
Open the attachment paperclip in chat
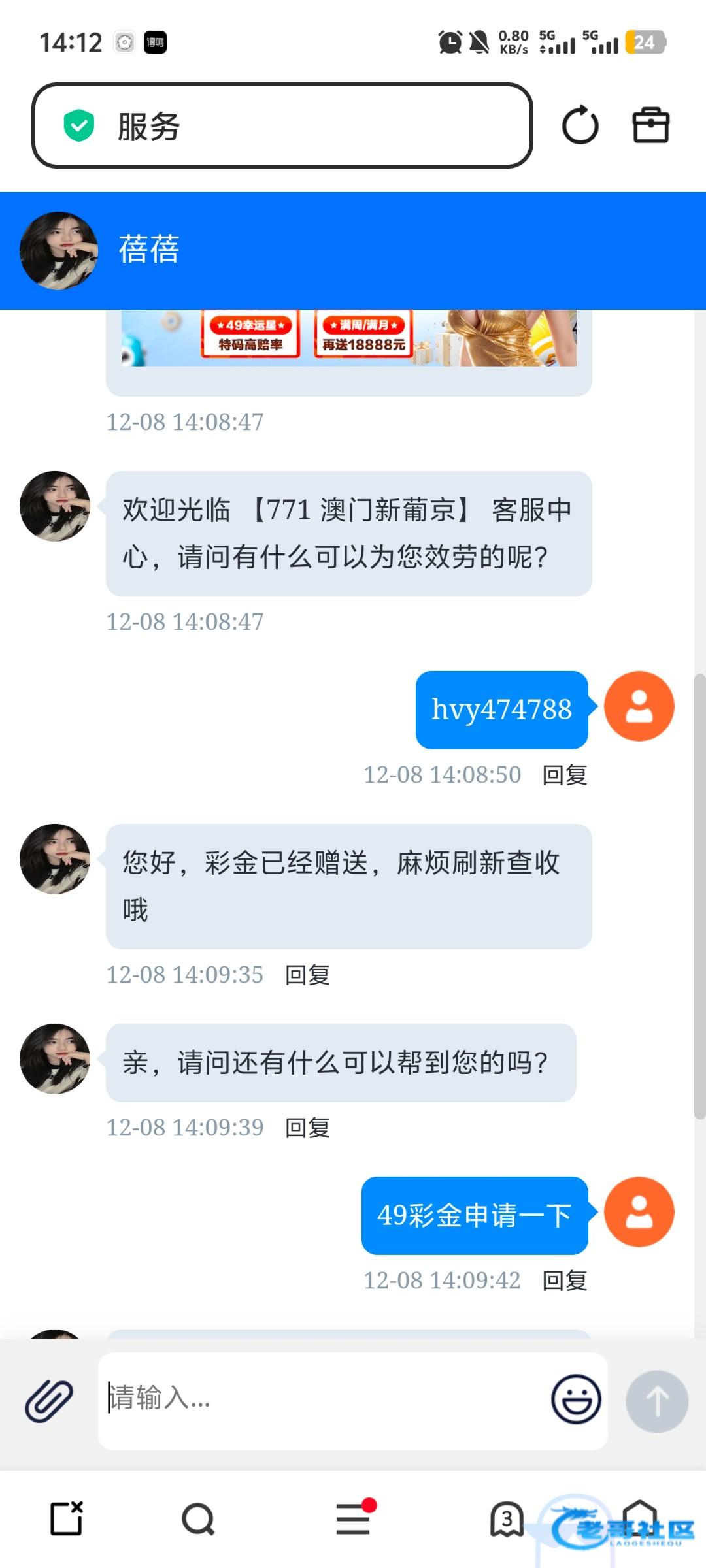click(49, 1401)
